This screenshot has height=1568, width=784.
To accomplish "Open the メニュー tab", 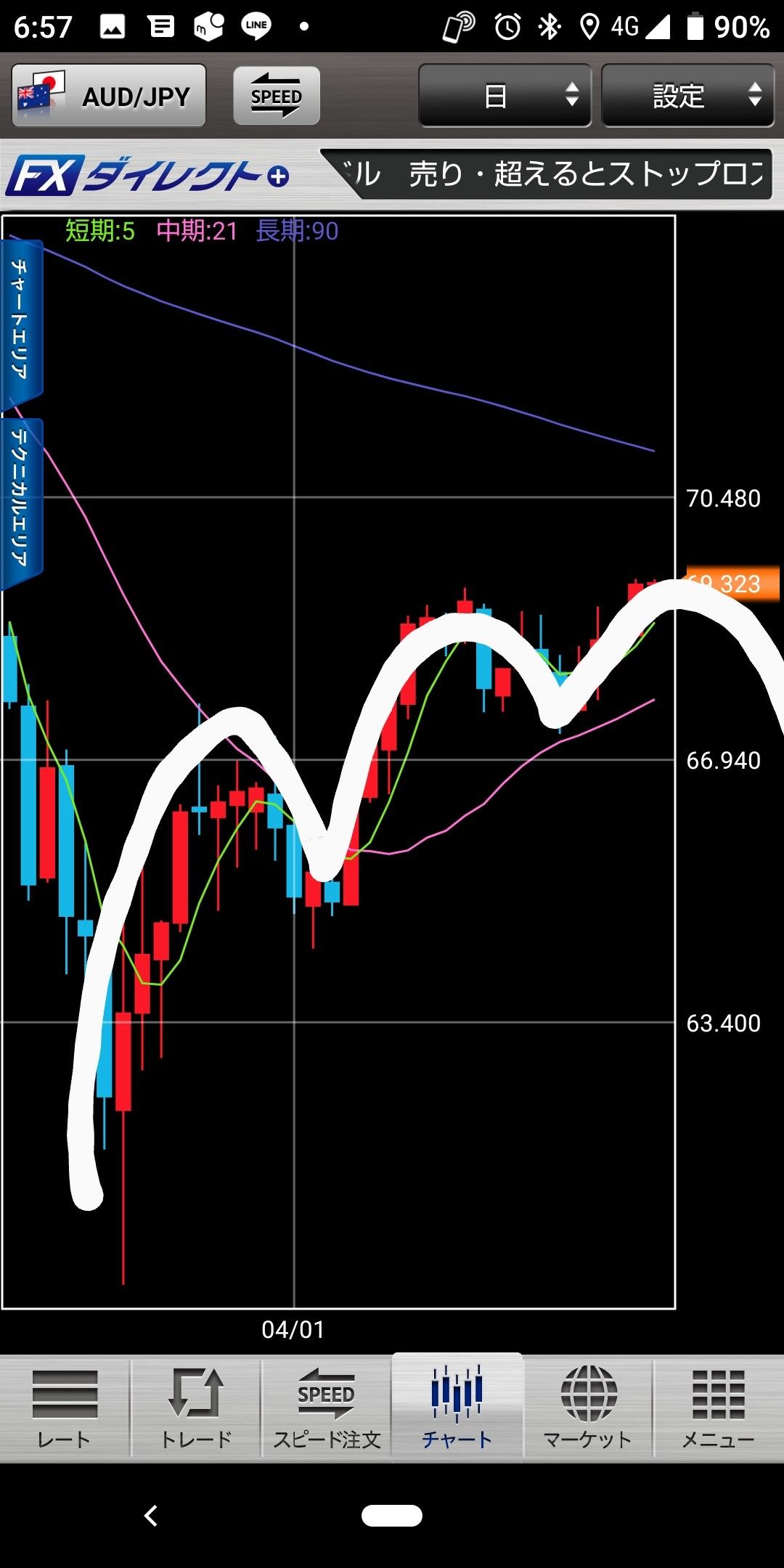I will pos(719,1408).
